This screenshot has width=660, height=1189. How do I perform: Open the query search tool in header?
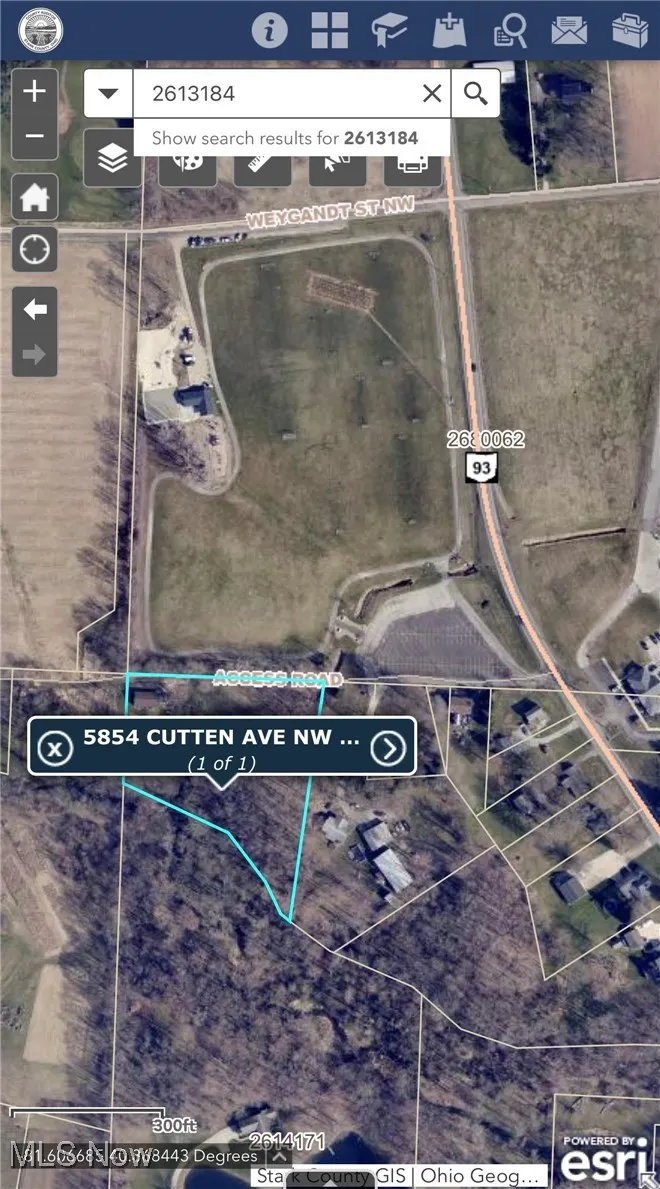tap(509, 30)
